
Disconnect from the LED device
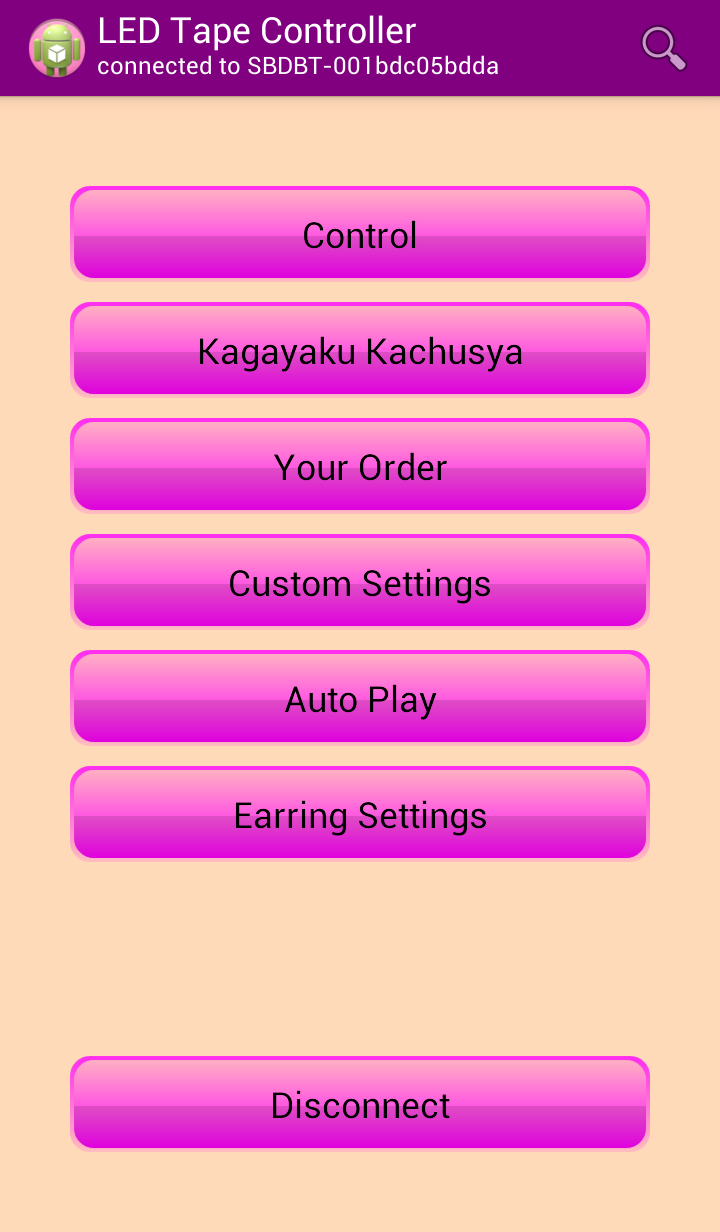point(360,1104)
